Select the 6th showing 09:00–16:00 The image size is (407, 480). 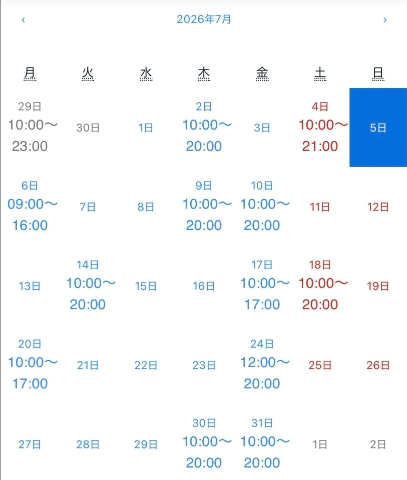[x=30, y=206]
